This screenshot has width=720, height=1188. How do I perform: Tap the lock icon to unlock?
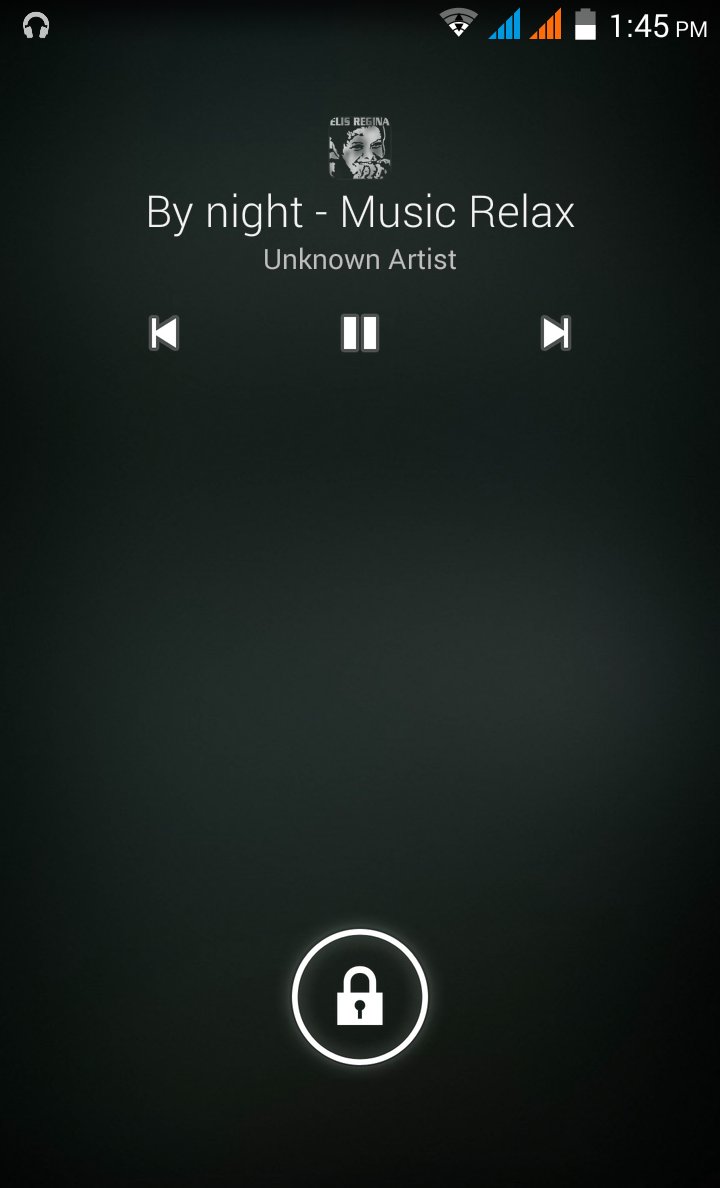360,996
